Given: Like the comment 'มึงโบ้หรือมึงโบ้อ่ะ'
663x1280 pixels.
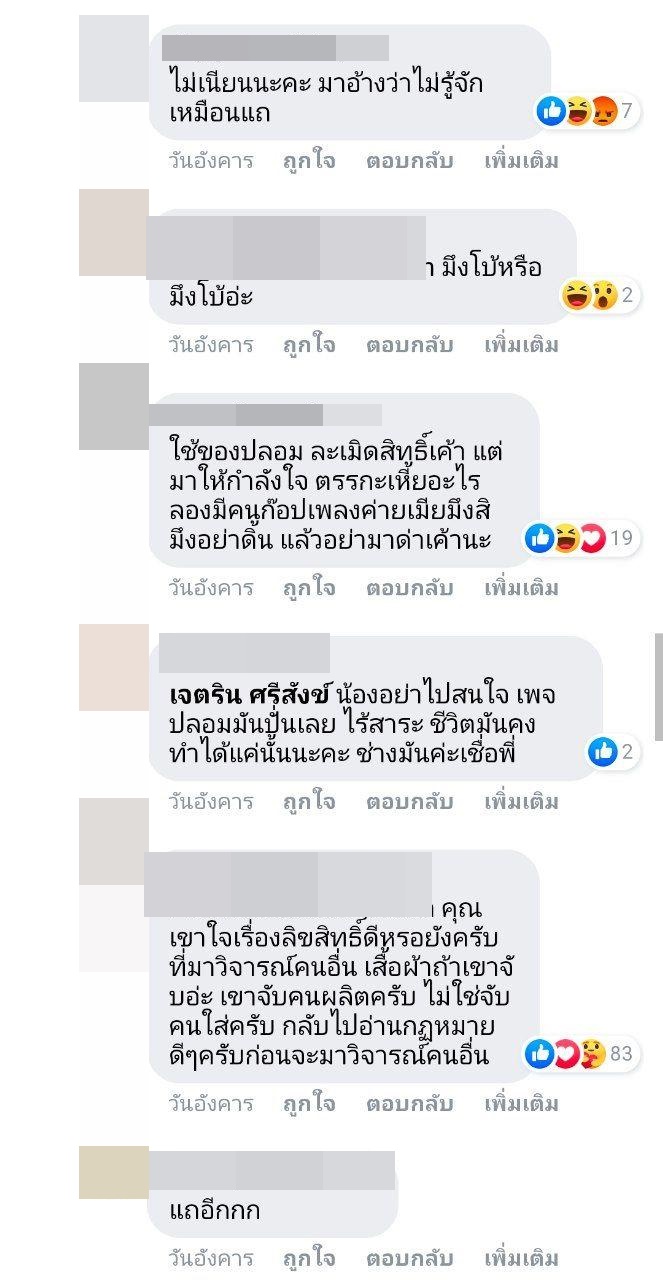Looking at the screenshot, I should click(309, 345).
